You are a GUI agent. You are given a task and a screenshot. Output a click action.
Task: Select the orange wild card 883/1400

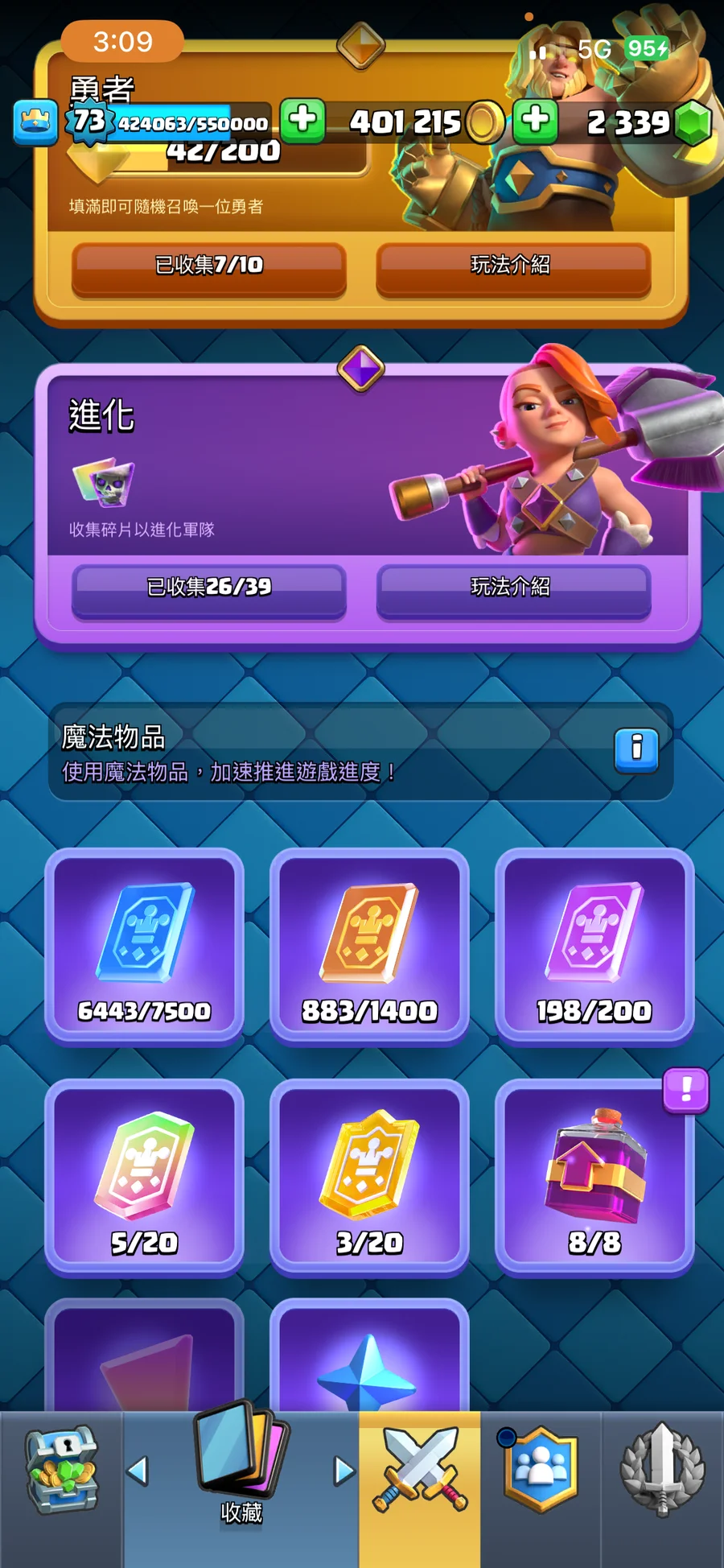[369, 946]
